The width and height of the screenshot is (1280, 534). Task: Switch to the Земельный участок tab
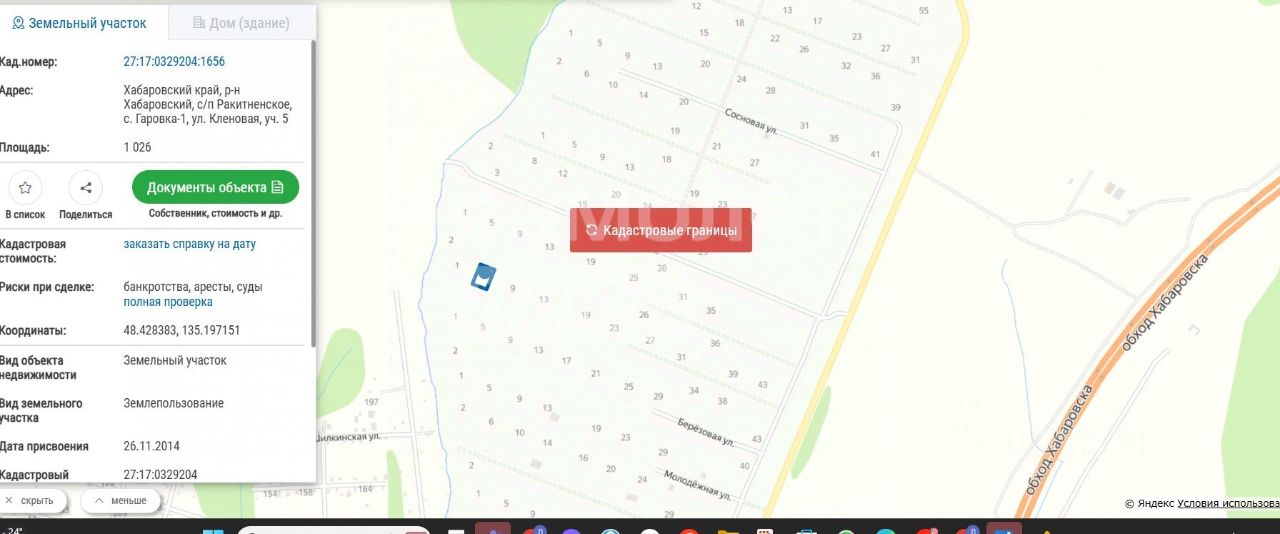pyautogui.click(x=79, y=22)
